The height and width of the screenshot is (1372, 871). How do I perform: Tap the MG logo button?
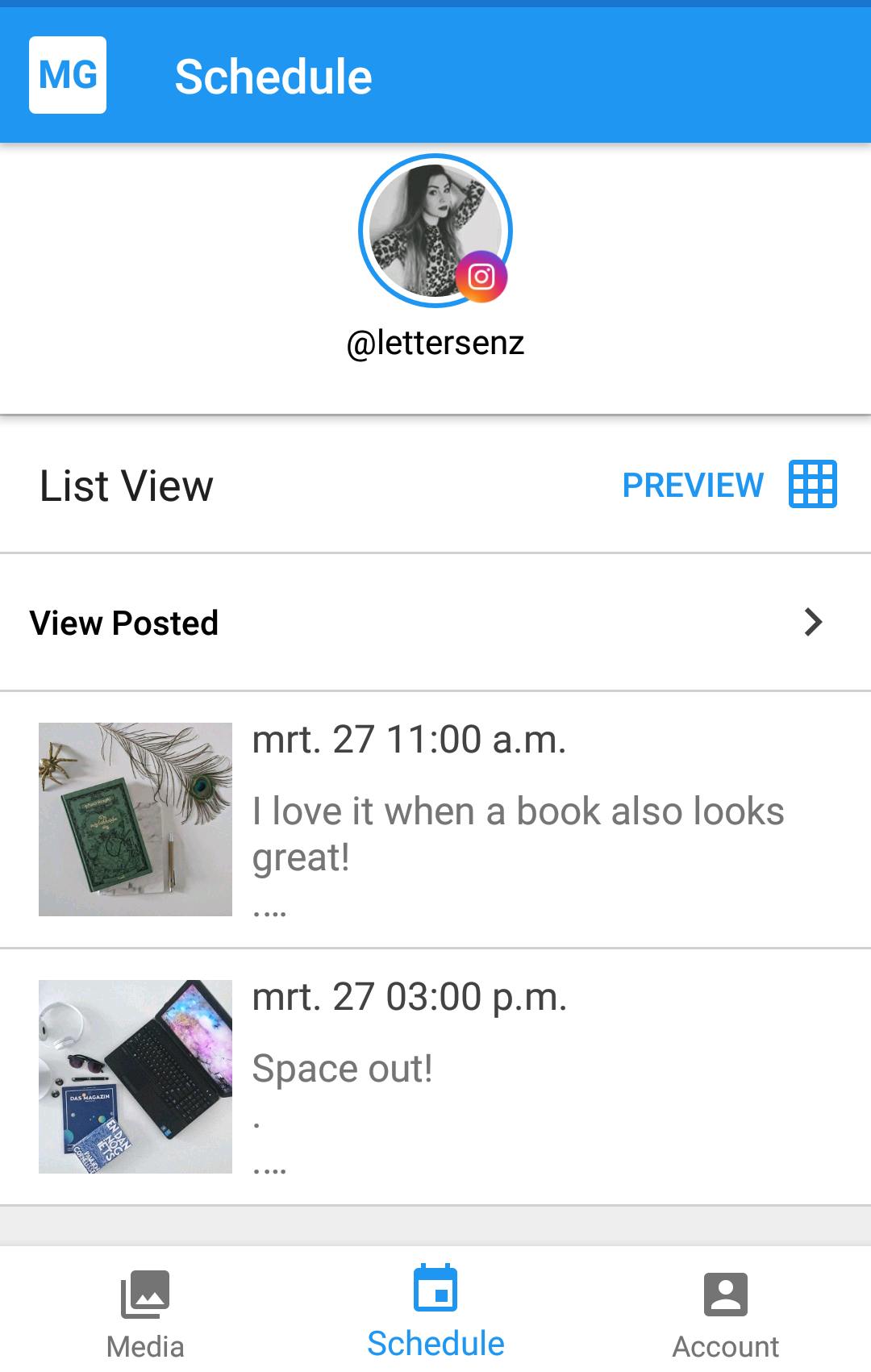point(68,75)
